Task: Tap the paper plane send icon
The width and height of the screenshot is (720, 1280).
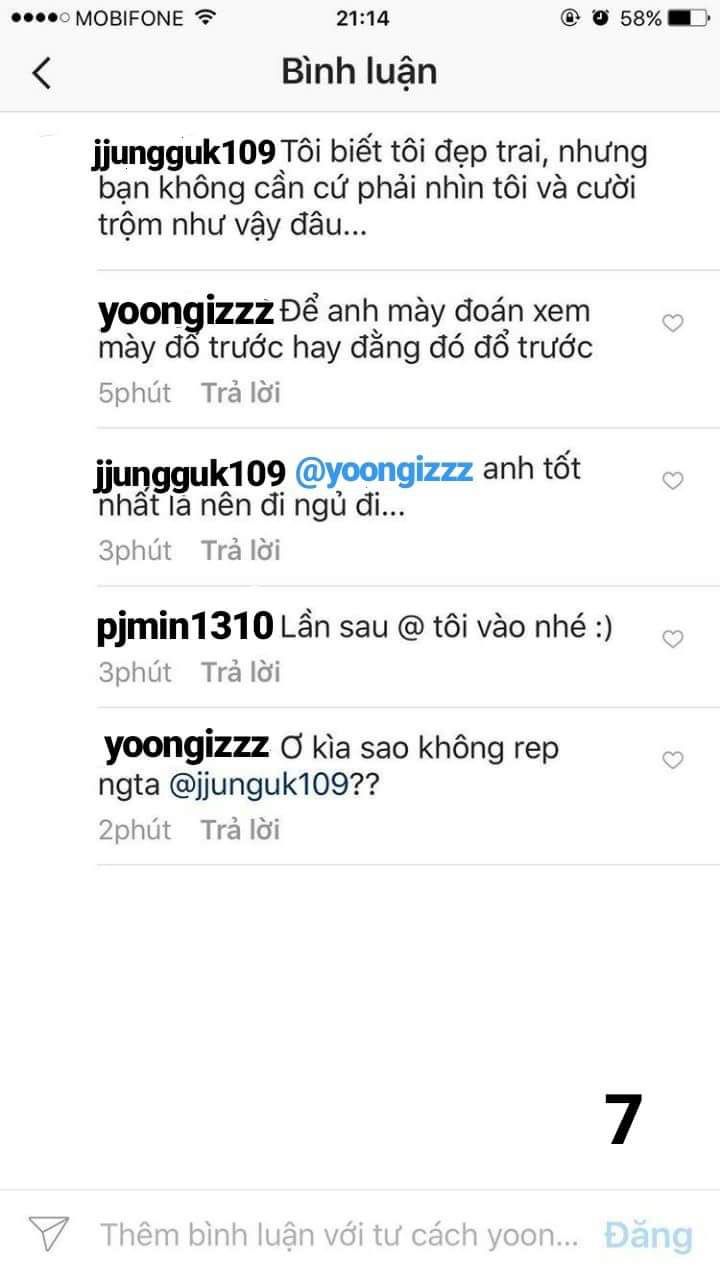Action: click(x=48, y=1234)
